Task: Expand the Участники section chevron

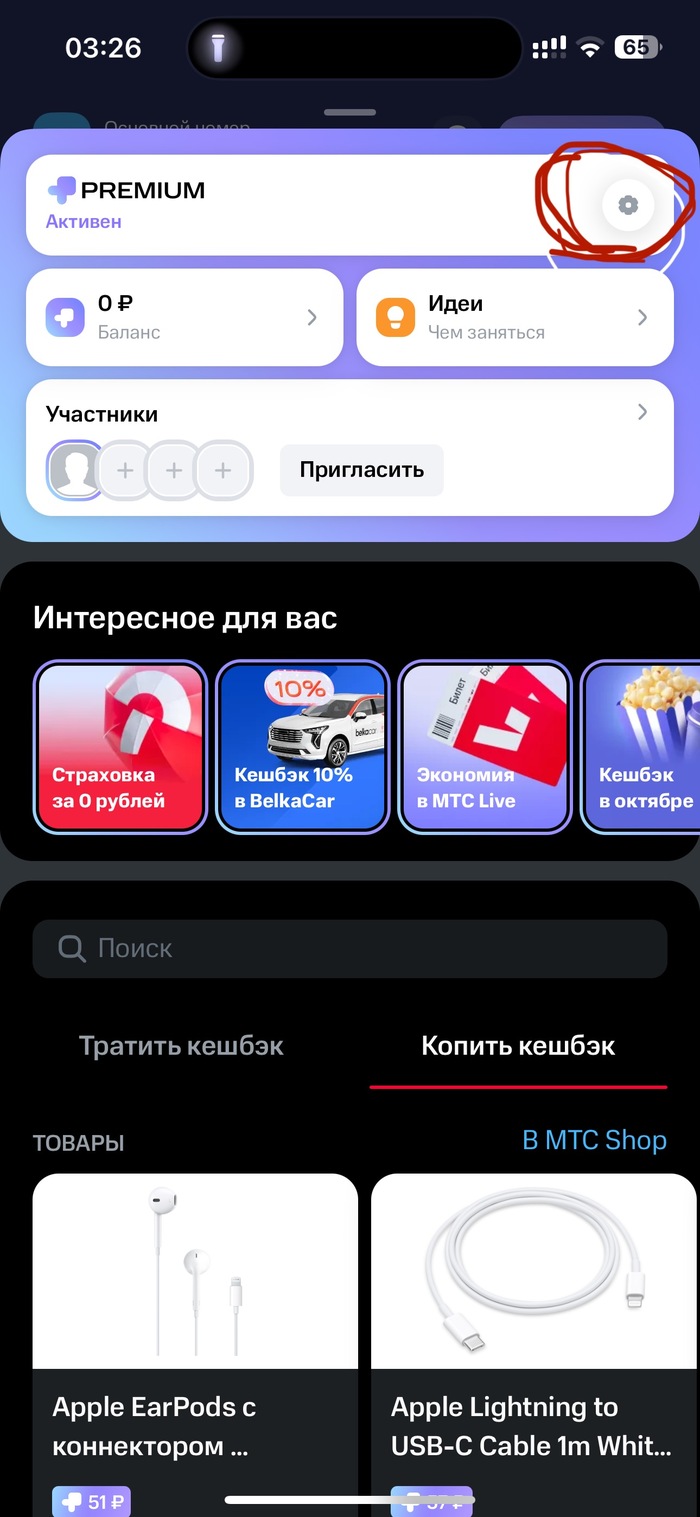Action: coord(643,412)
